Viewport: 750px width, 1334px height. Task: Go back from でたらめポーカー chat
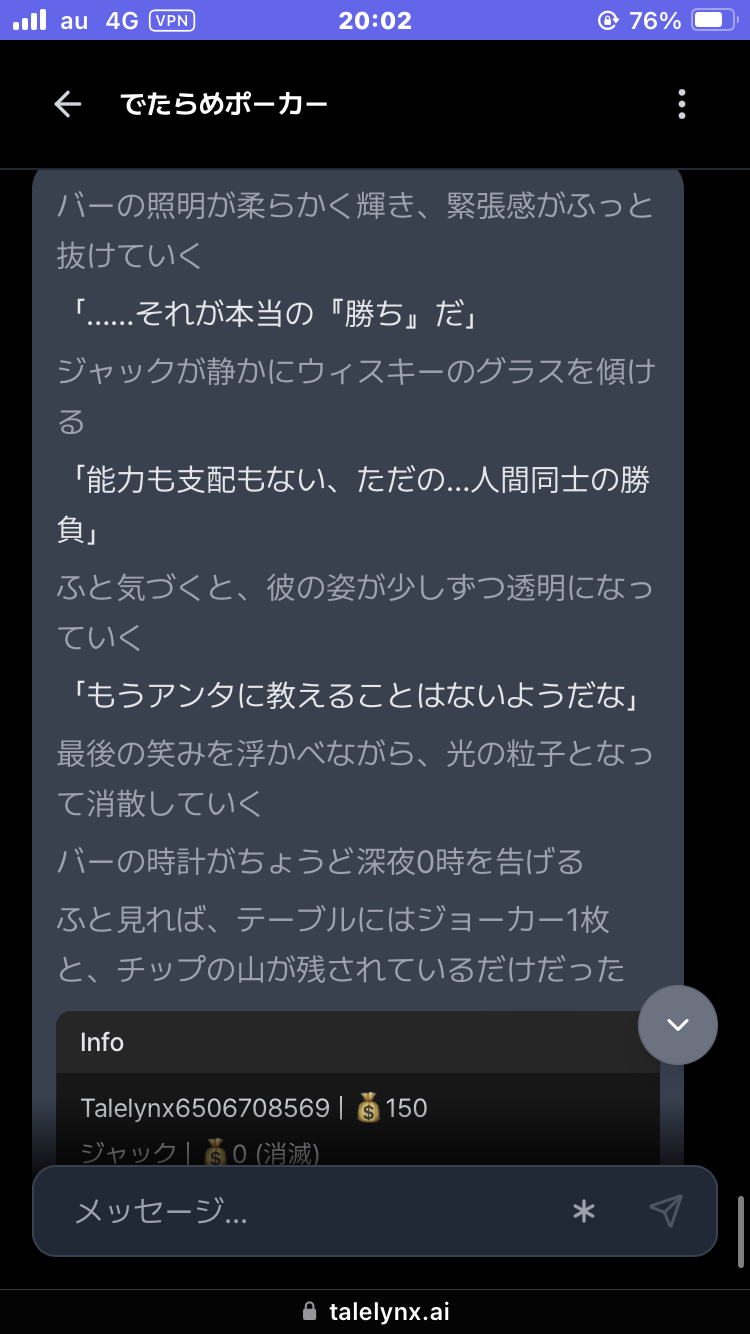pos(67,104)
